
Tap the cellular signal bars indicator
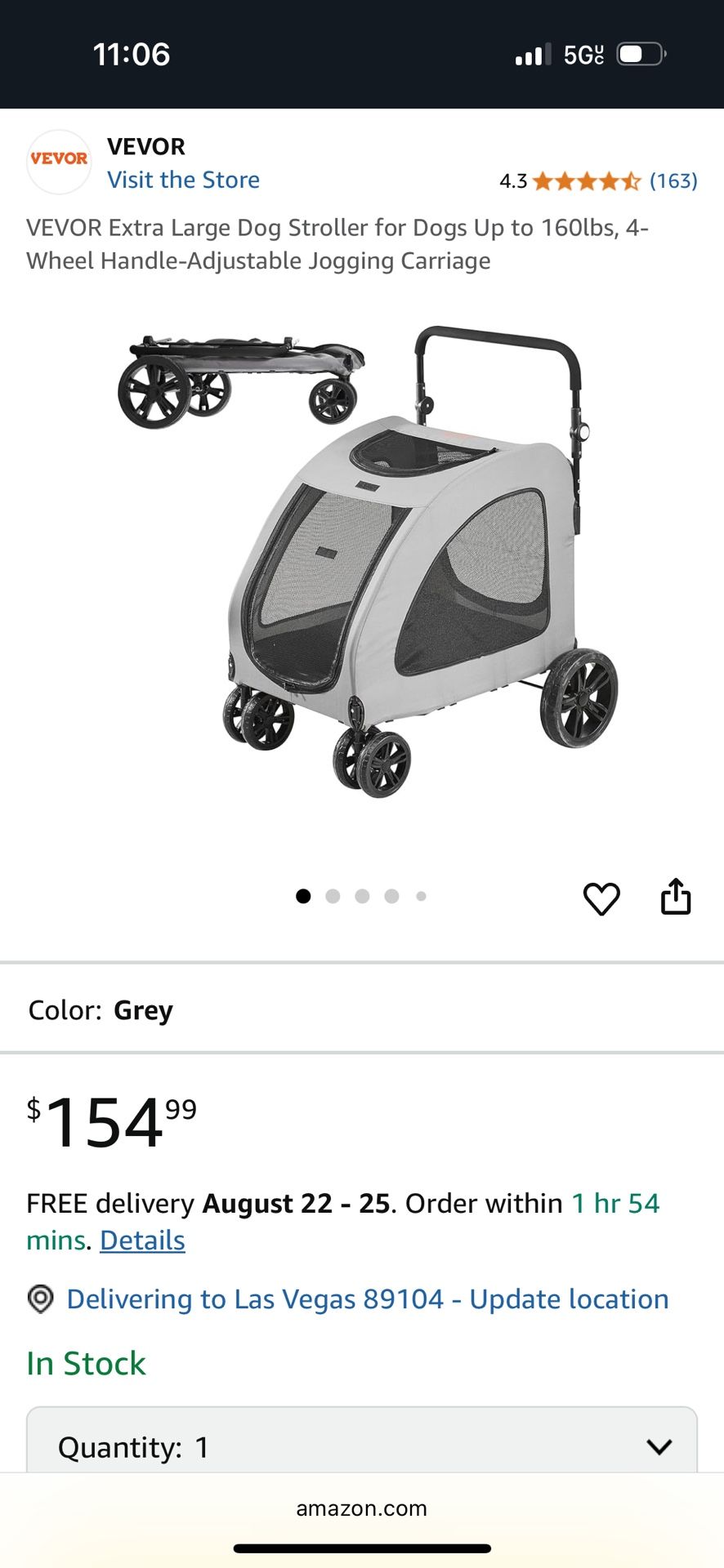click(x=532, y=54)
